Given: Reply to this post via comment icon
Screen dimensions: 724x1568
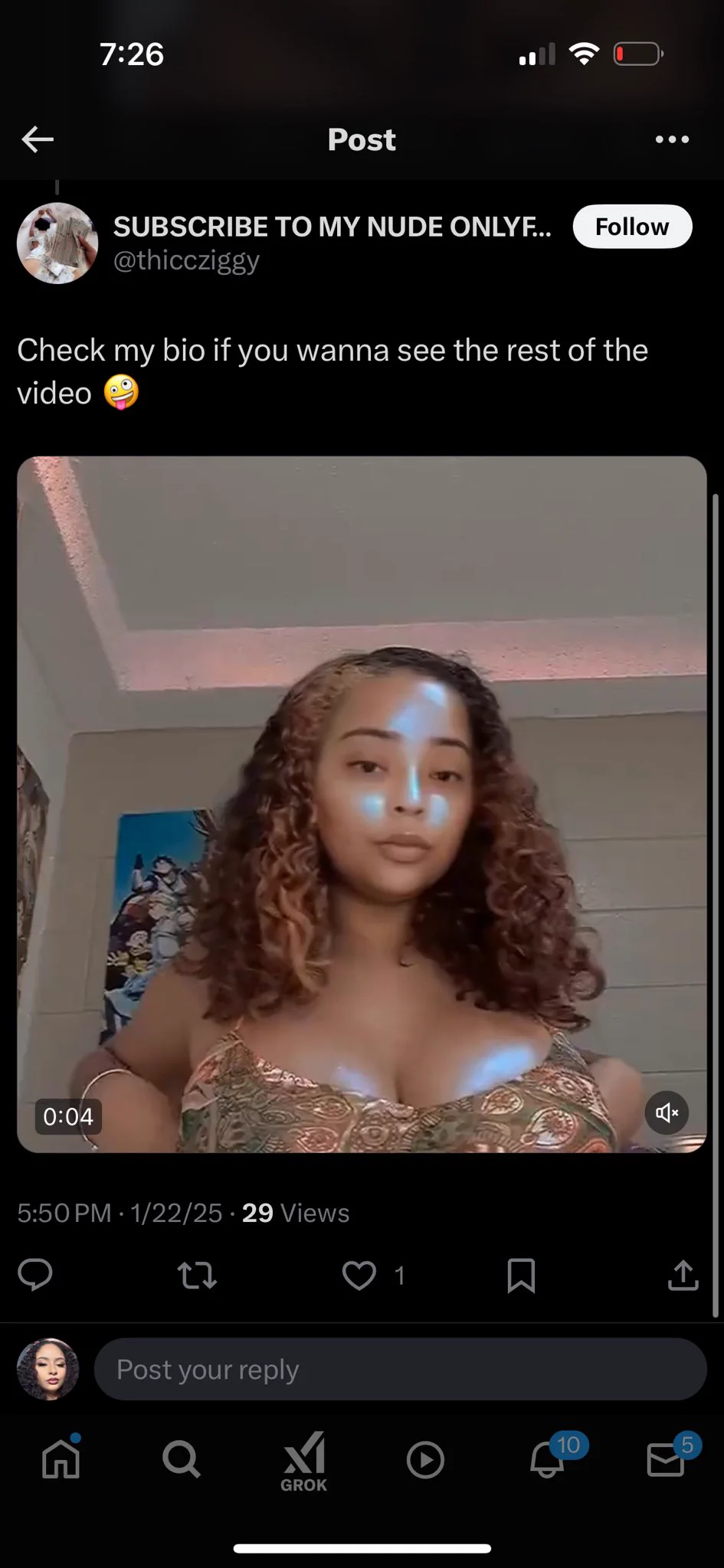Looking at the screenshot, I should (x=35, y=1275).
